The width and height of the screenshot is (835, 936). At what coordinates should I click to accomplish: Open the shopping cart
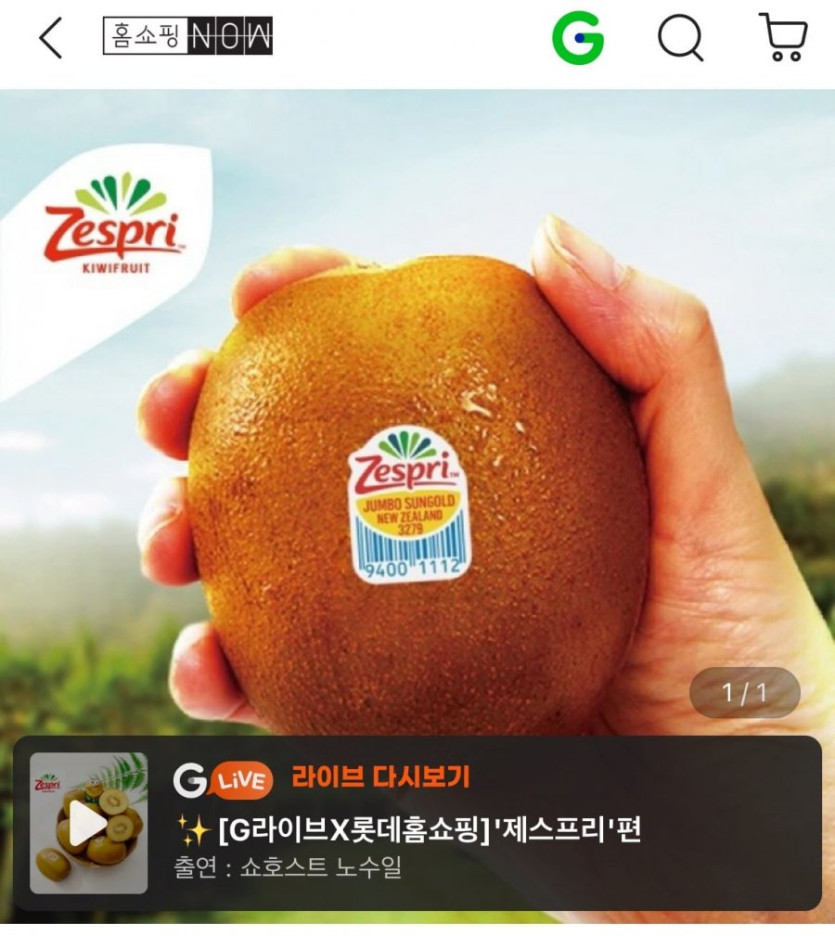click(x=782, y=39)
